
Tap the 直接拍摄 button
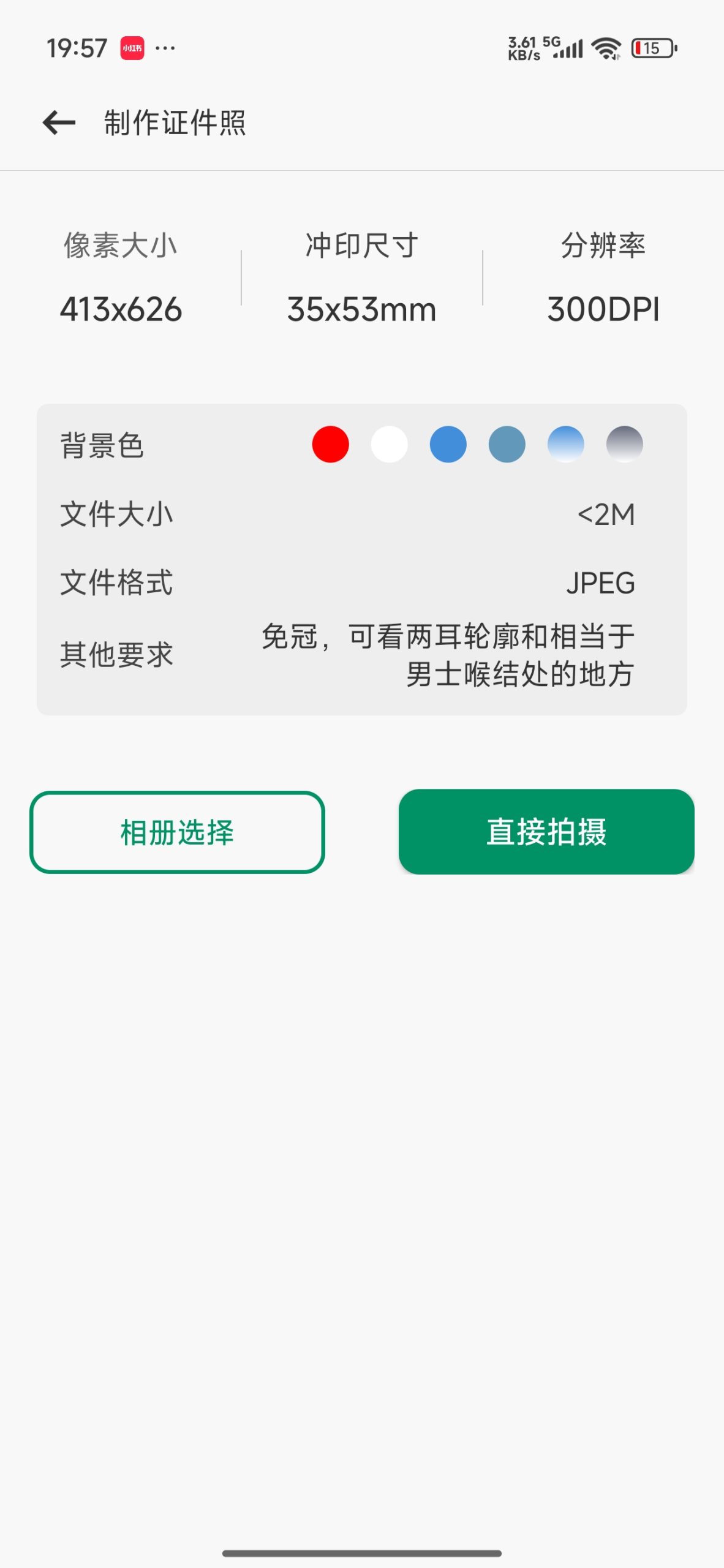(546, 831)
